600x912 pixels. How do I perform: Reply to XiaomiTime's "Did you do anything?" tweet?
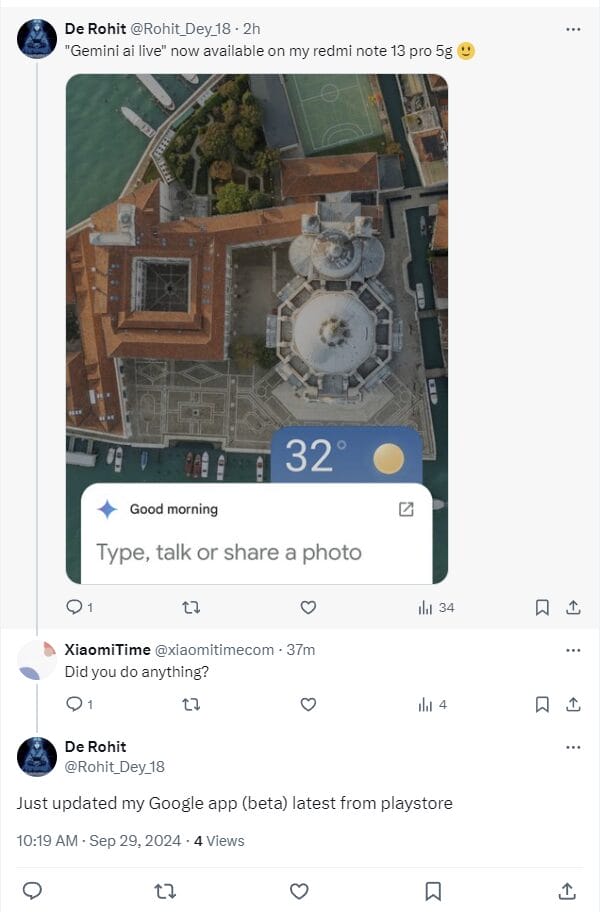point(73,704)
